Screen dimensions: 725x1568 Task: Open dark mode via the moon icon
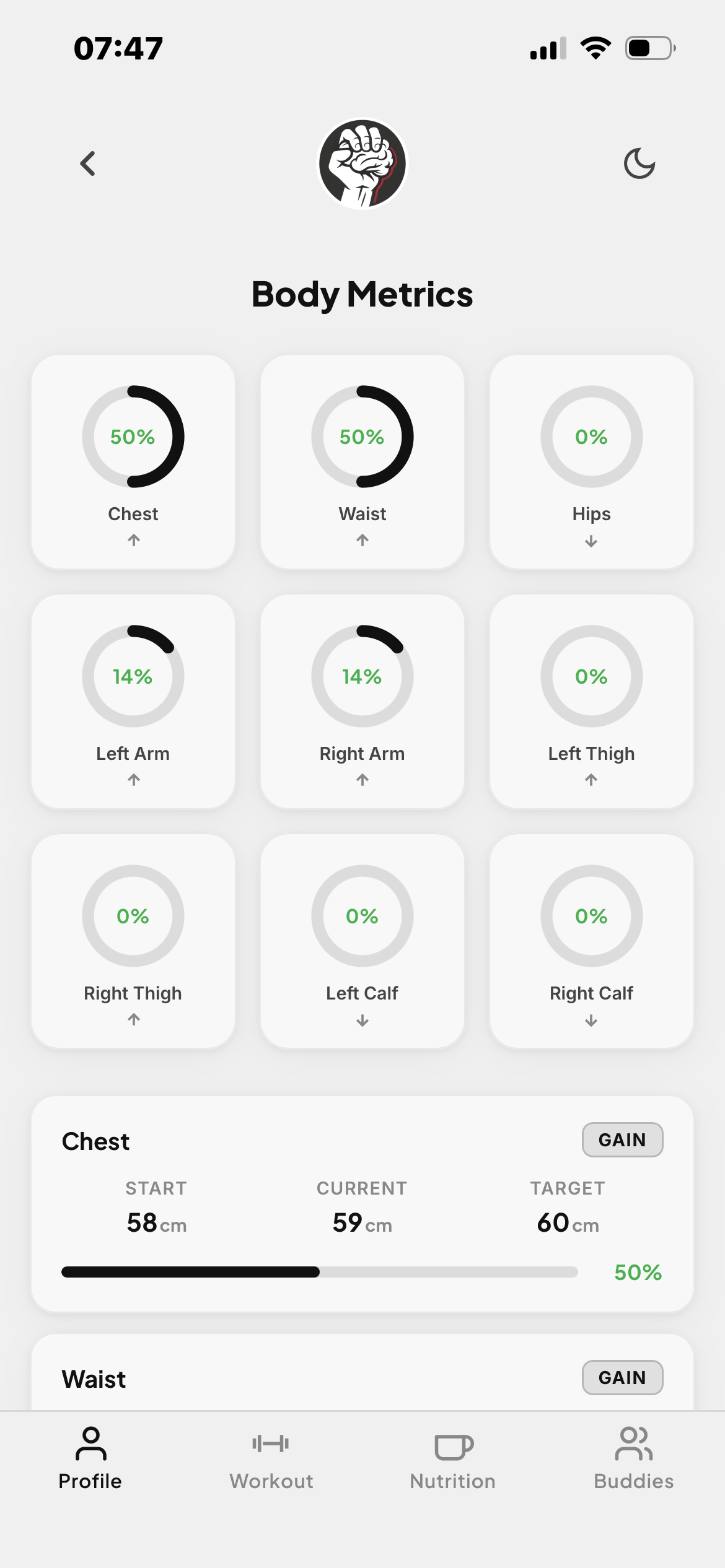[x=639, y=162]
